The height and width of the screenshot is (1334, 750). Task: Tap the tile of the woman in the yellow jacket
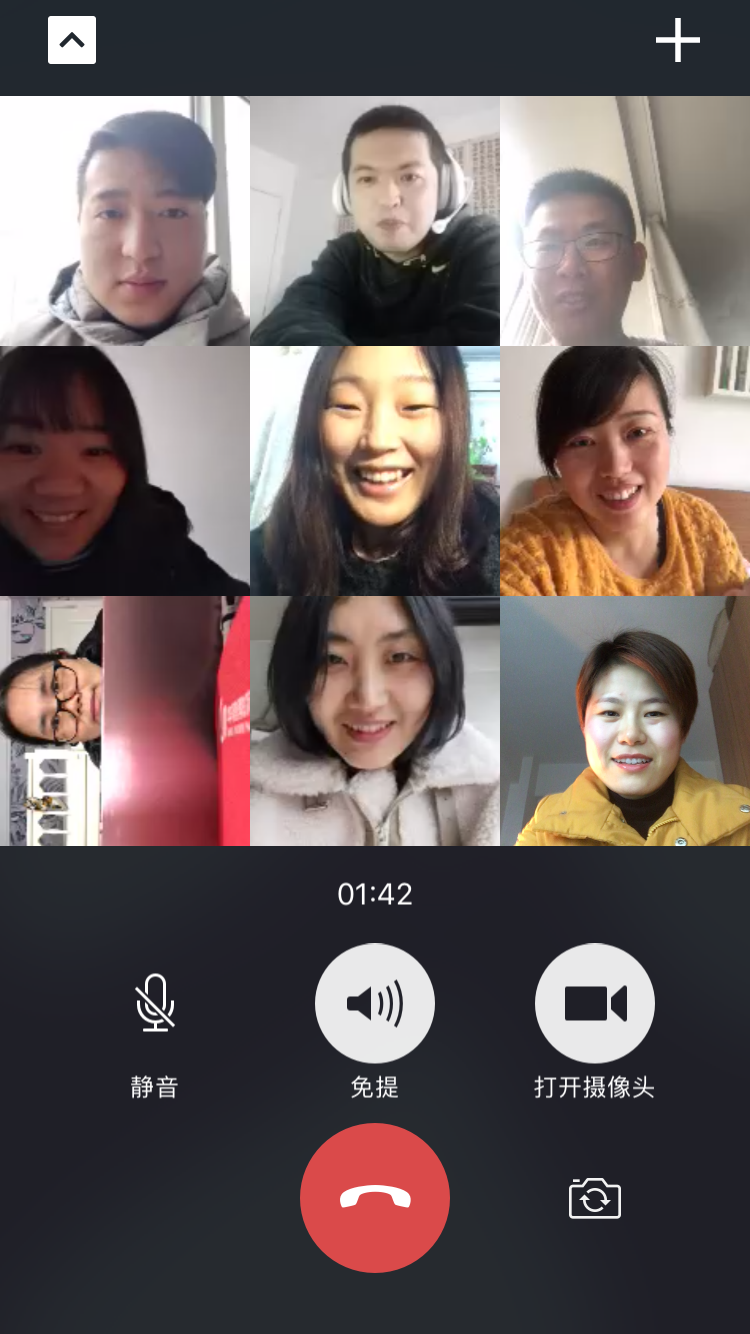coord(625,721)
